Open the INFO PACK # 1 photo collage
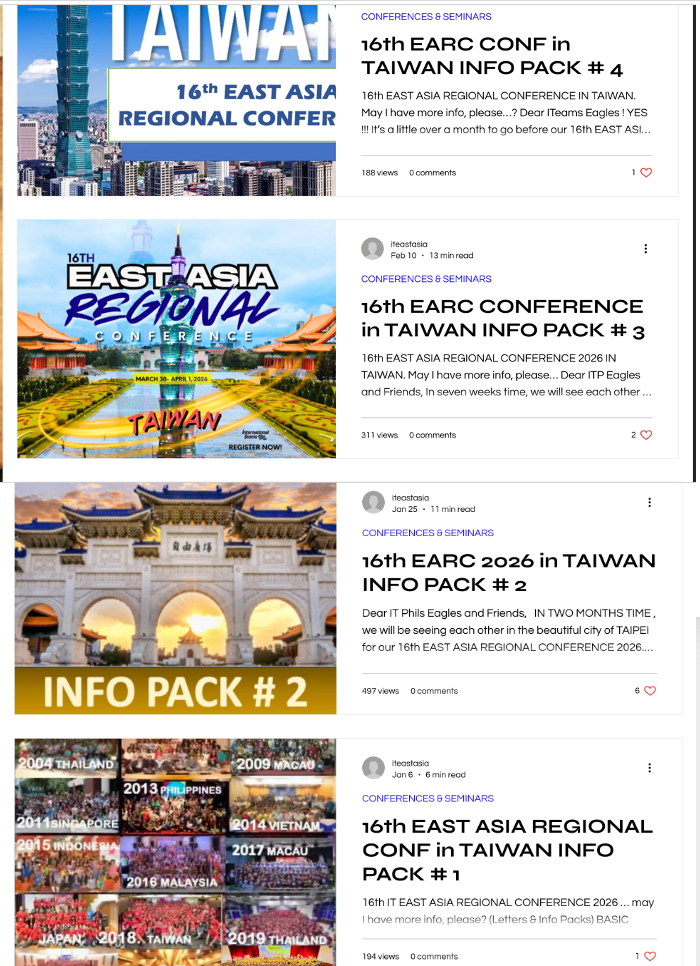Image resolution: width=700 pixels, height=966 pixels. coord(176,851)
